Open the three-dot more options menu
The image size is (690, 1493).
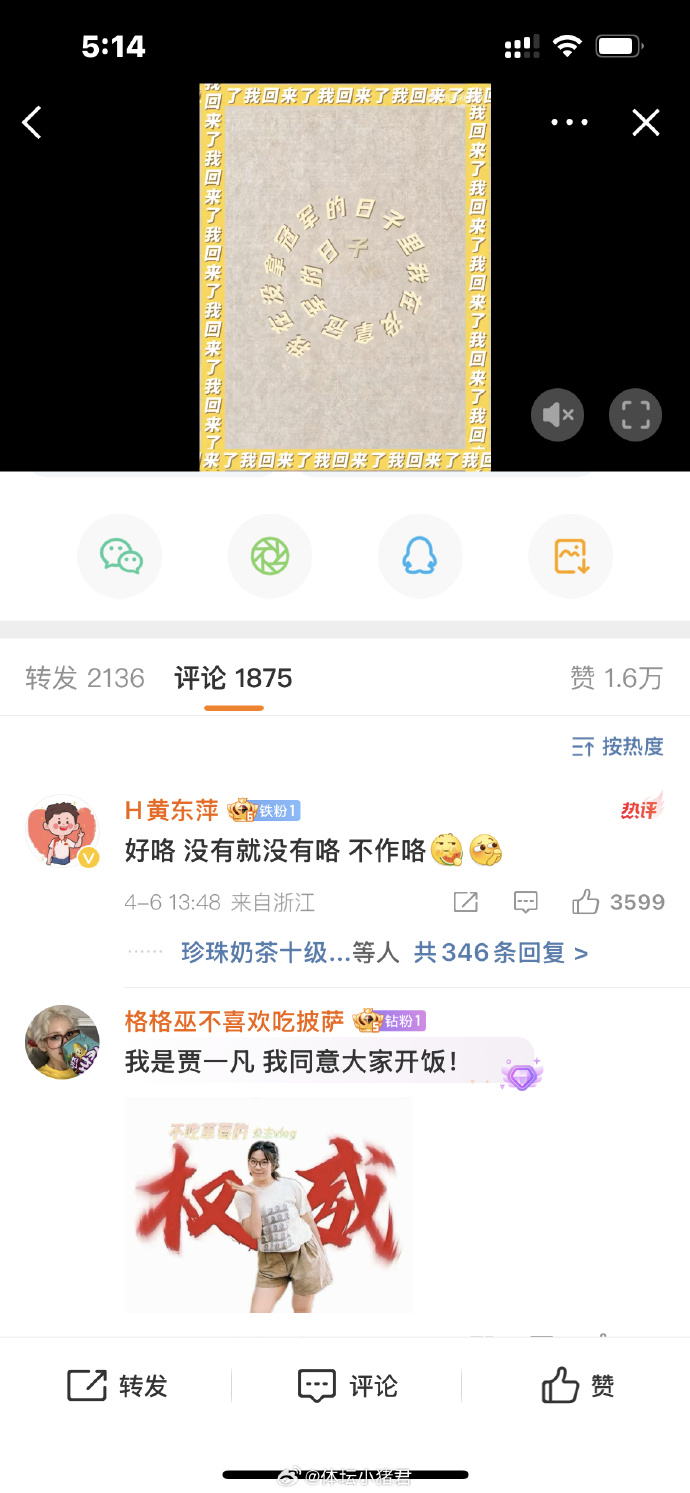[x=569, y=123]
